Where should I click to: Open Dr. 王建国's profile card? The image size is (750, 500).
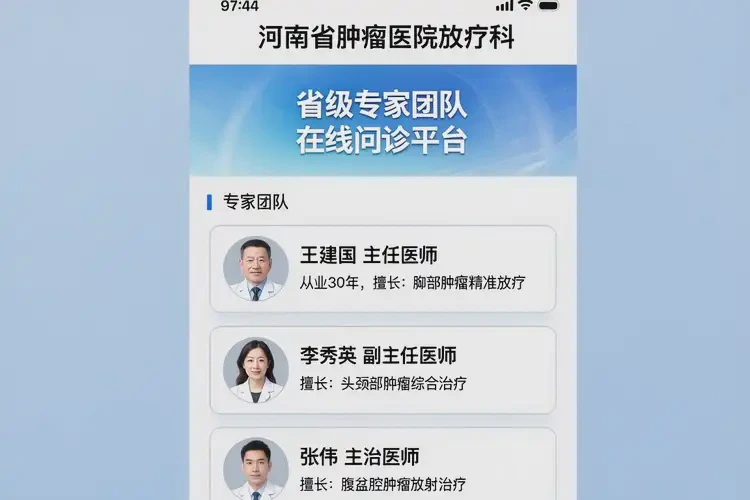(382, 269)
